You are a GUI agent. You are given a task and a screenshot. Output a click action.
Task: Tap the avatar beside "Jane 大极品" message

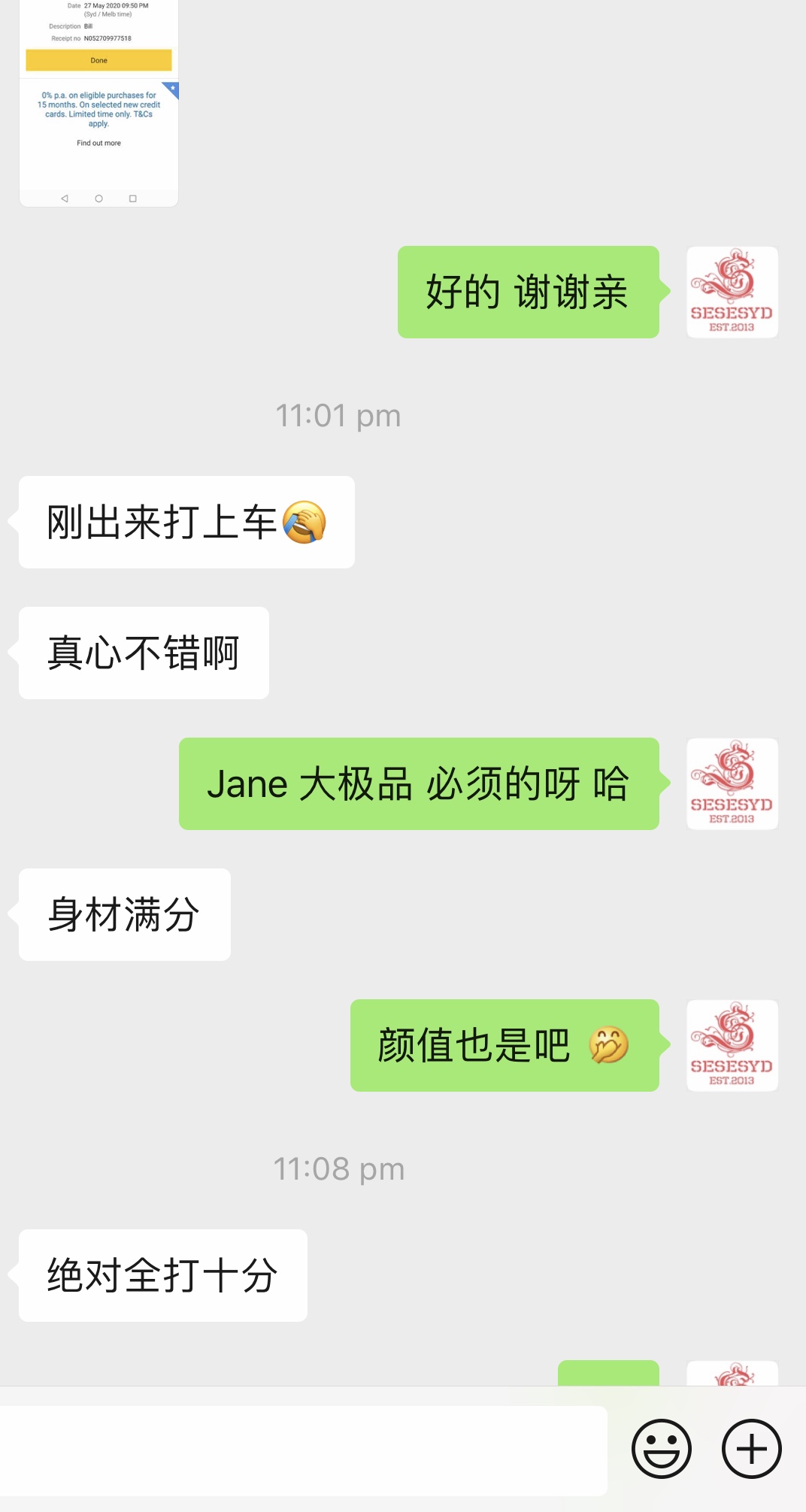[x=732, y=784]
